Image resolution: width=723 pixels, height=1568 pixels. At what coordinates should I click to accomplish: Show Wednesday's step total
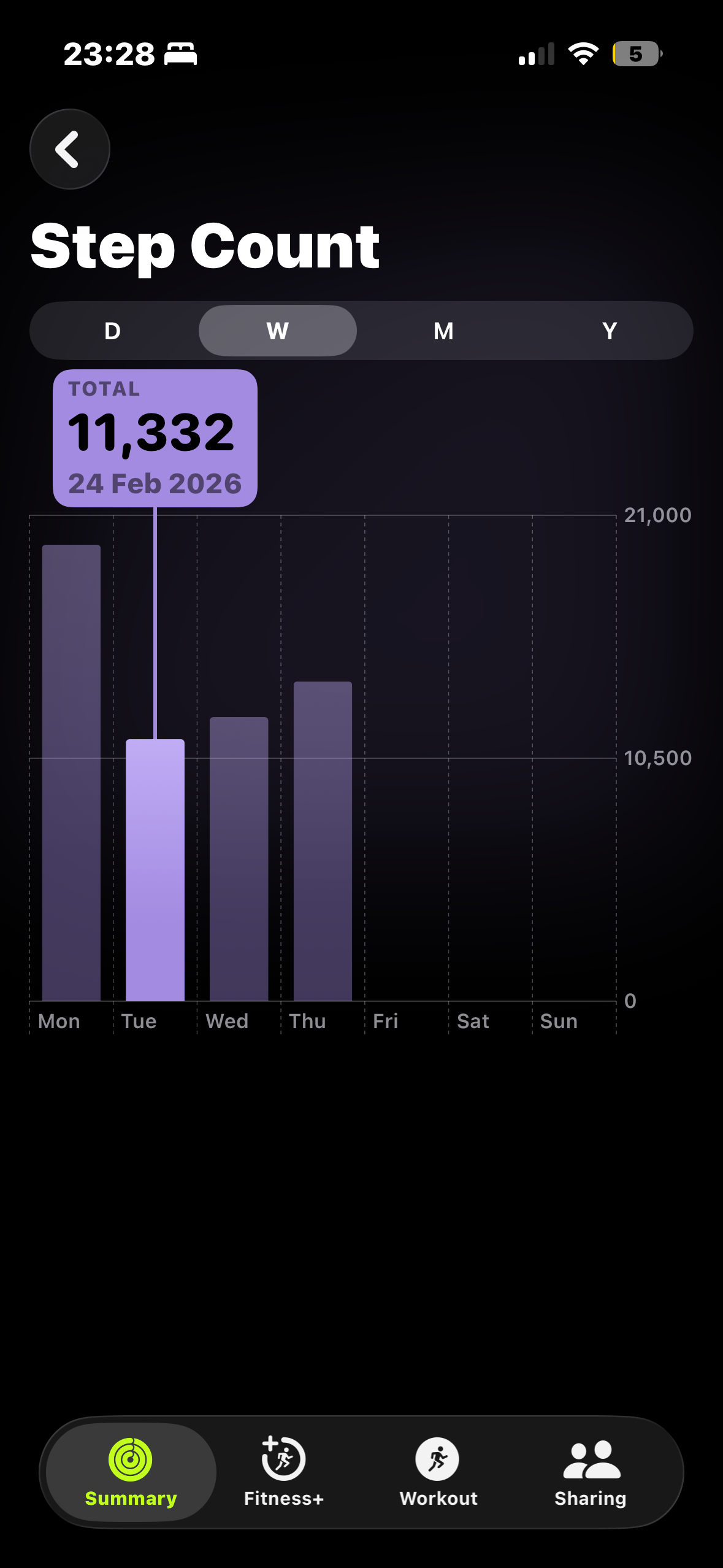pyautogui.click(x=239, y=859)
